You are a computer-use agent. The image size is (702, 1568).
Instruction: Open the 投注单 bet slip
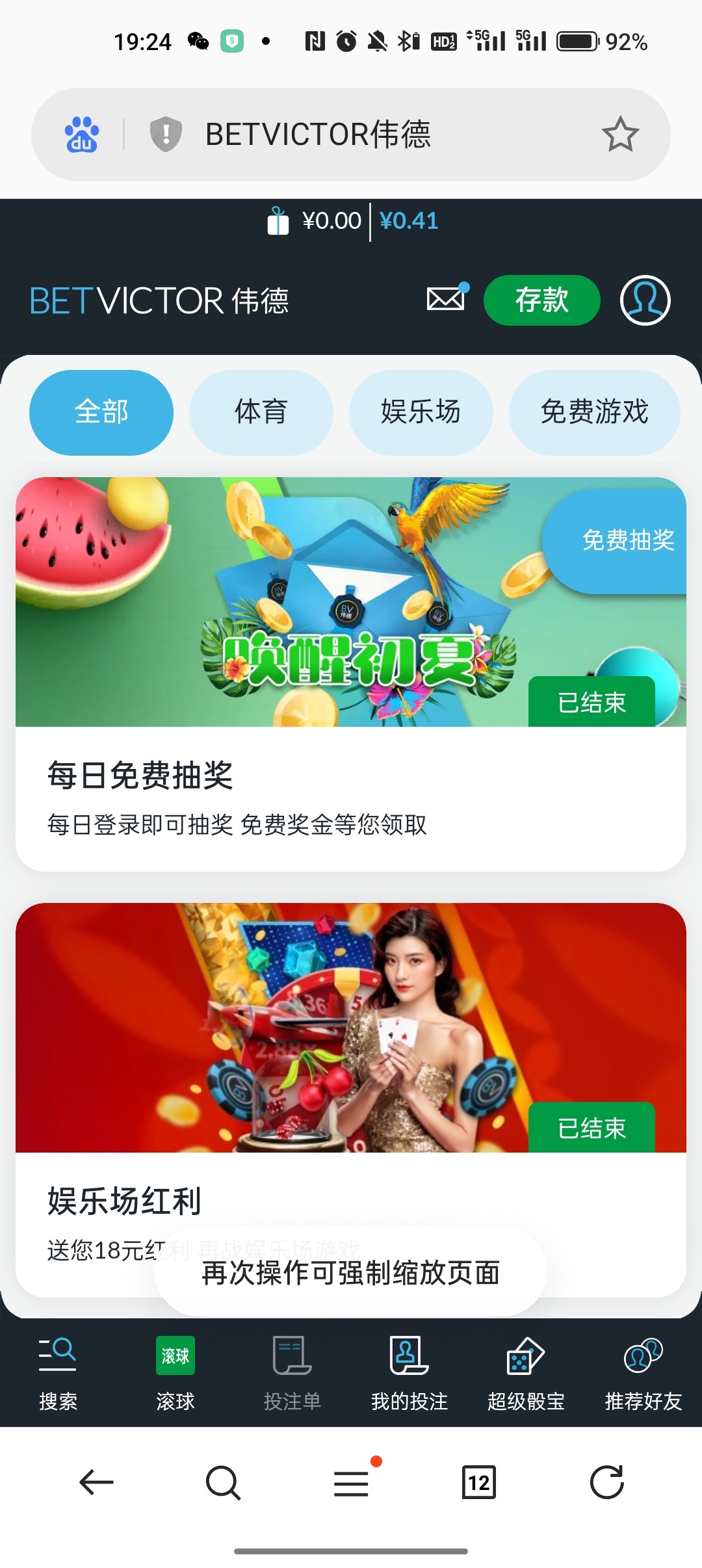[292, 1373]
